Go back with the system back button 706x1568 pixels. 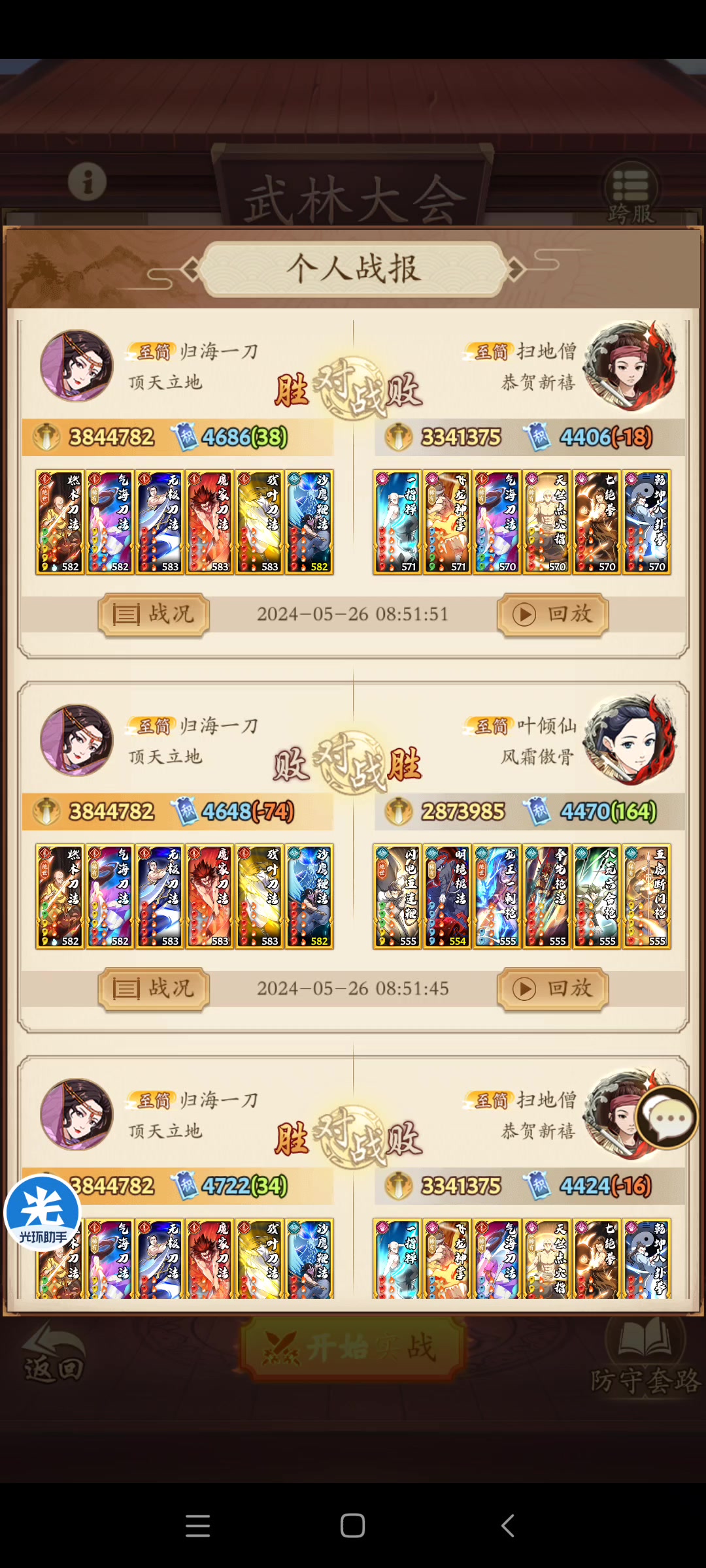[x=508, y=1526]
